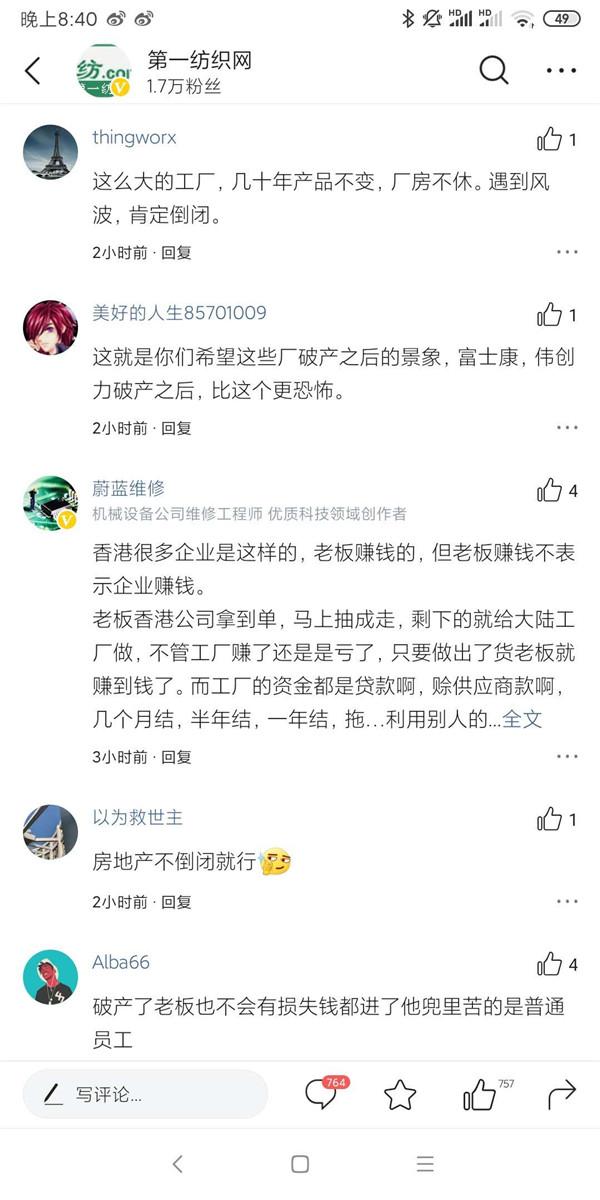Reply to 以为救世主's comment
Image resolution: width=600 pixels, height=1200 pixels.
176,902
